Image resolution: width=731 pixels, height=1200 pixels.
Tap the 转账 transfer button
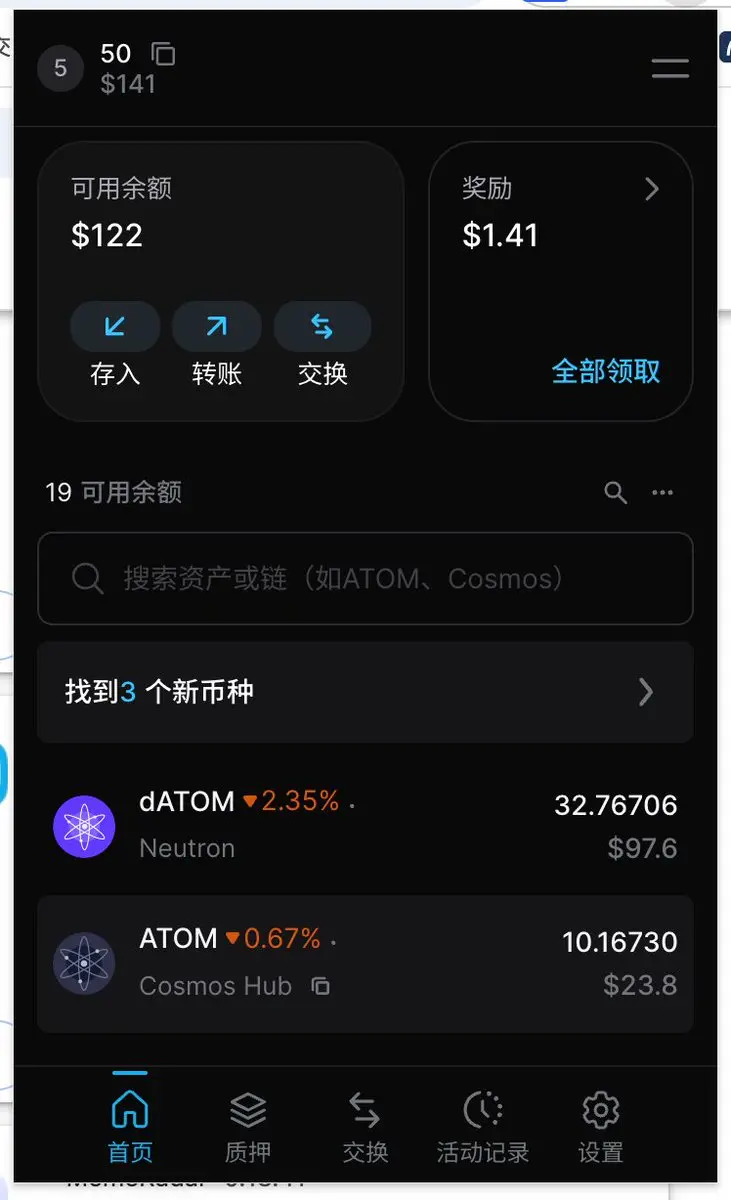217,345
